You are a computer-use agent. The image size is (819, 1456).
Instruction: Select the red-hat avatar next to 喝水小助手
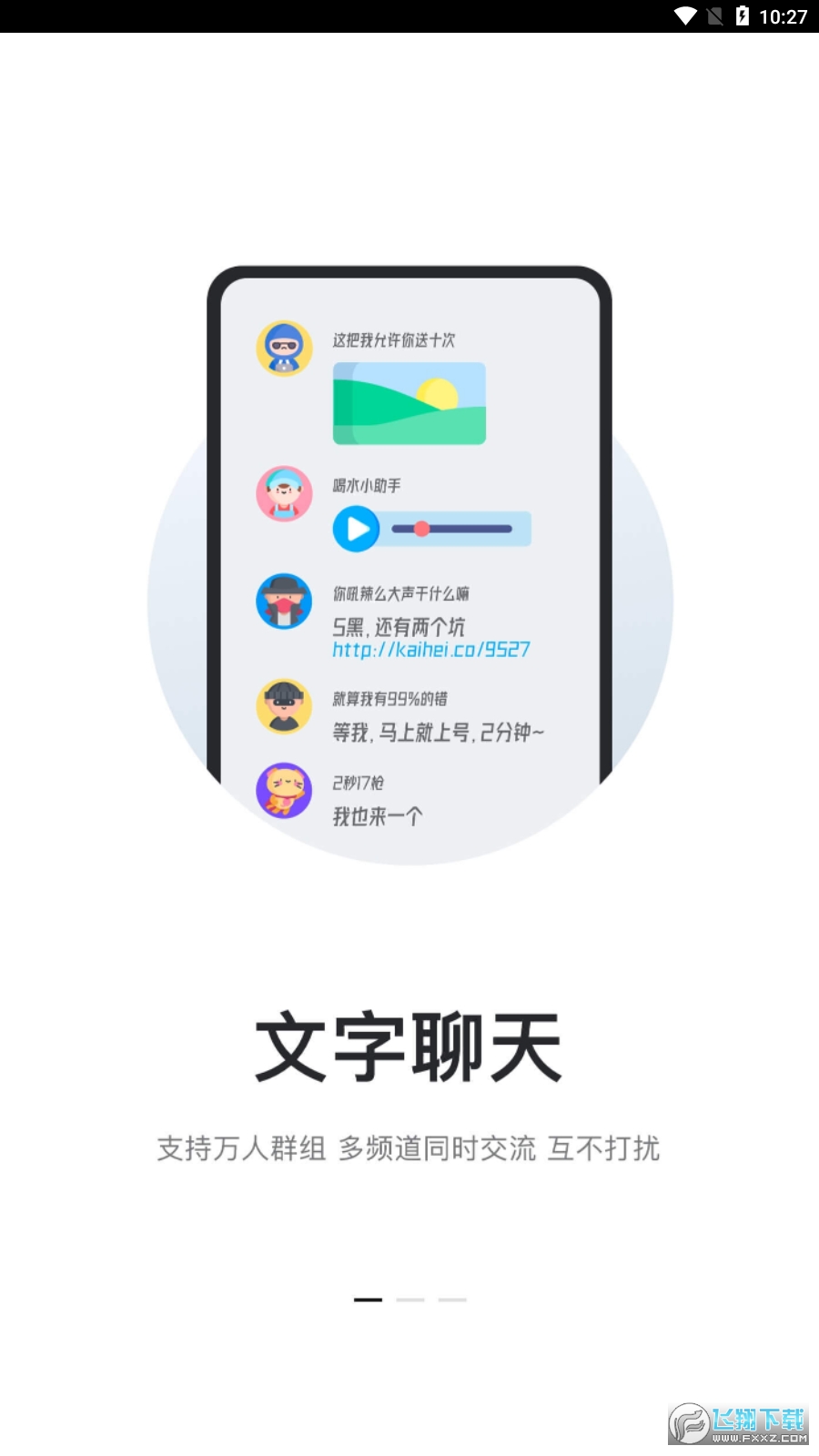click(x=283, y=494)
